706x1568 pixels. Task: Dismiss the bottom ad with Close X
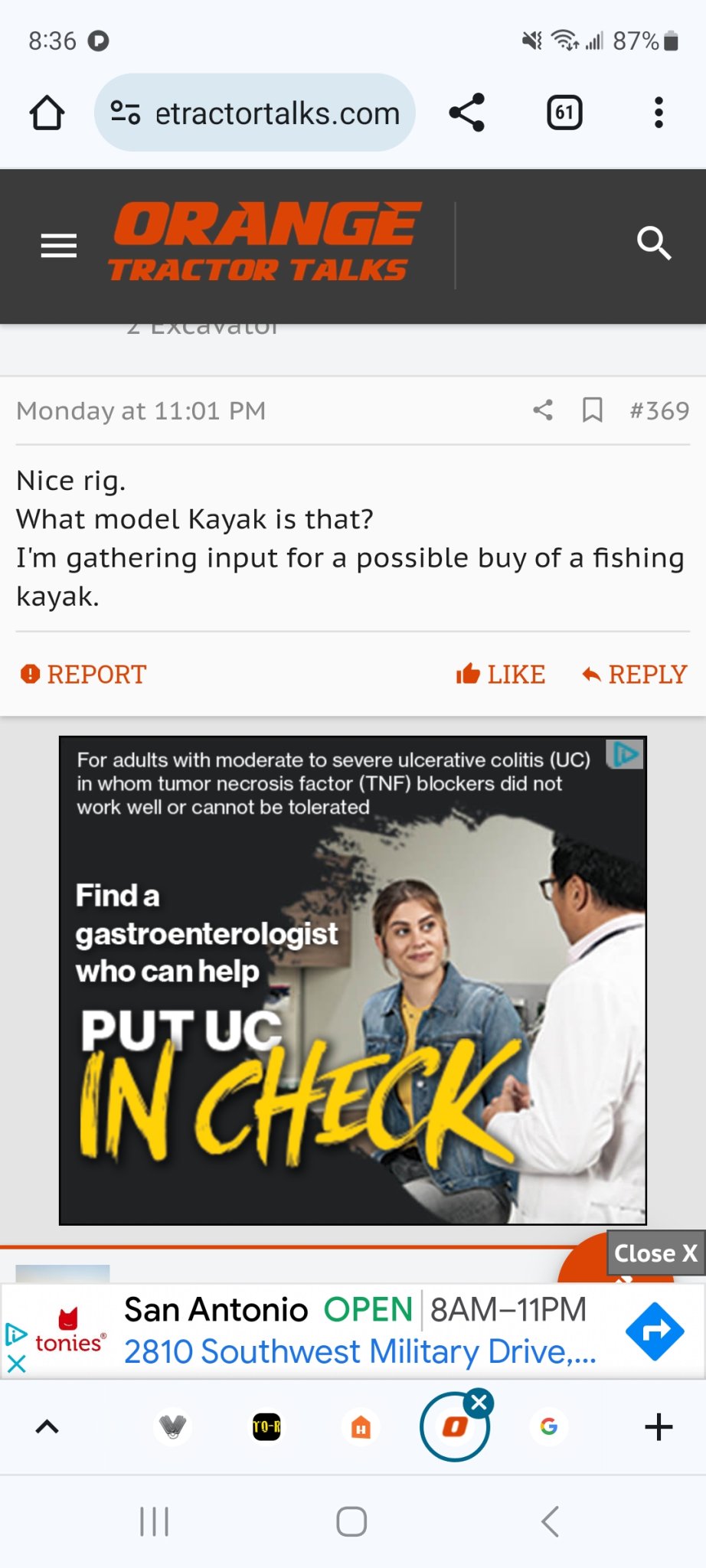(x=655, y=1253)
